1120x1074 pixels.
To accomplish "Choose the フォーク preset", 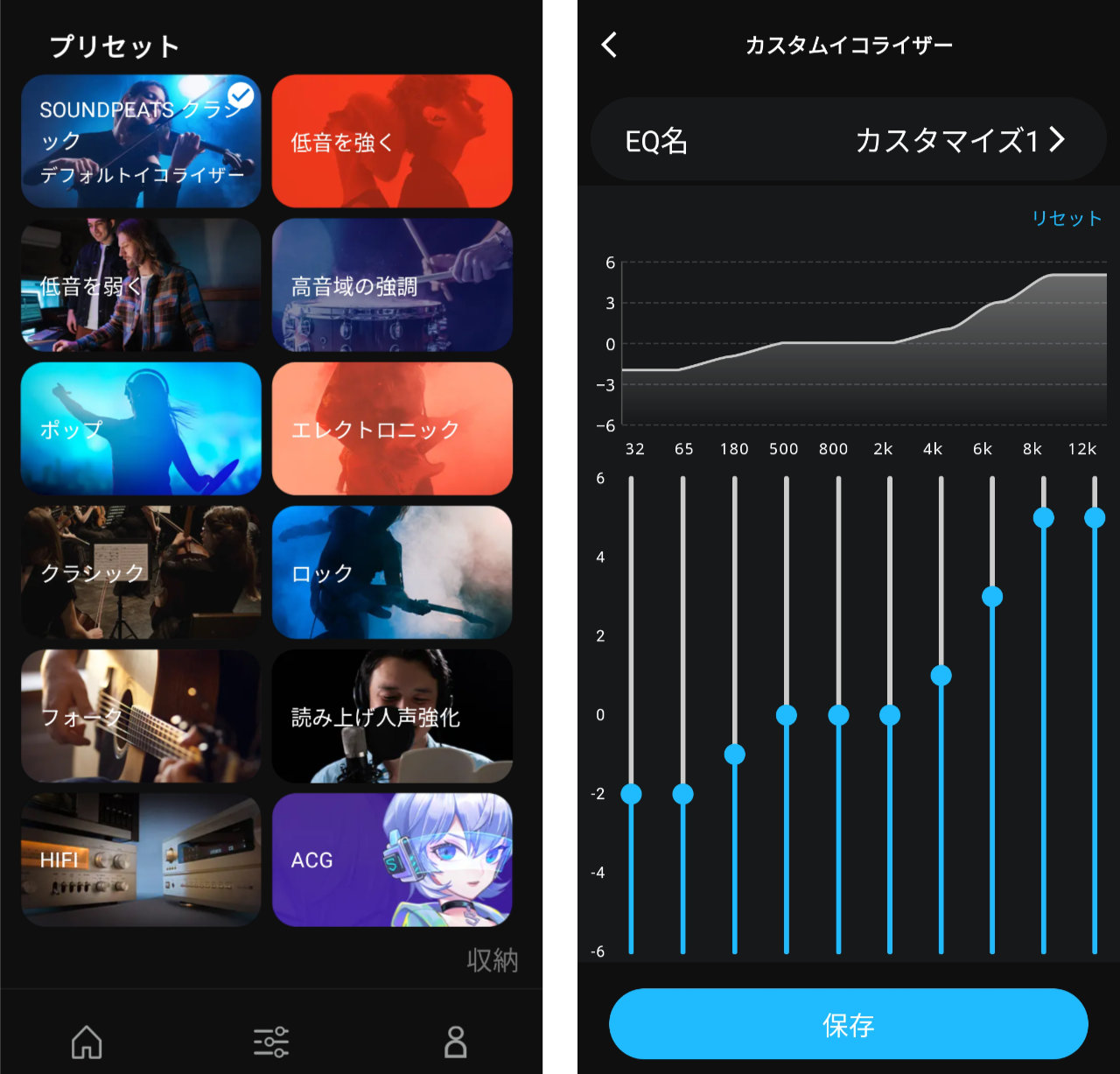I will [141, 716].
